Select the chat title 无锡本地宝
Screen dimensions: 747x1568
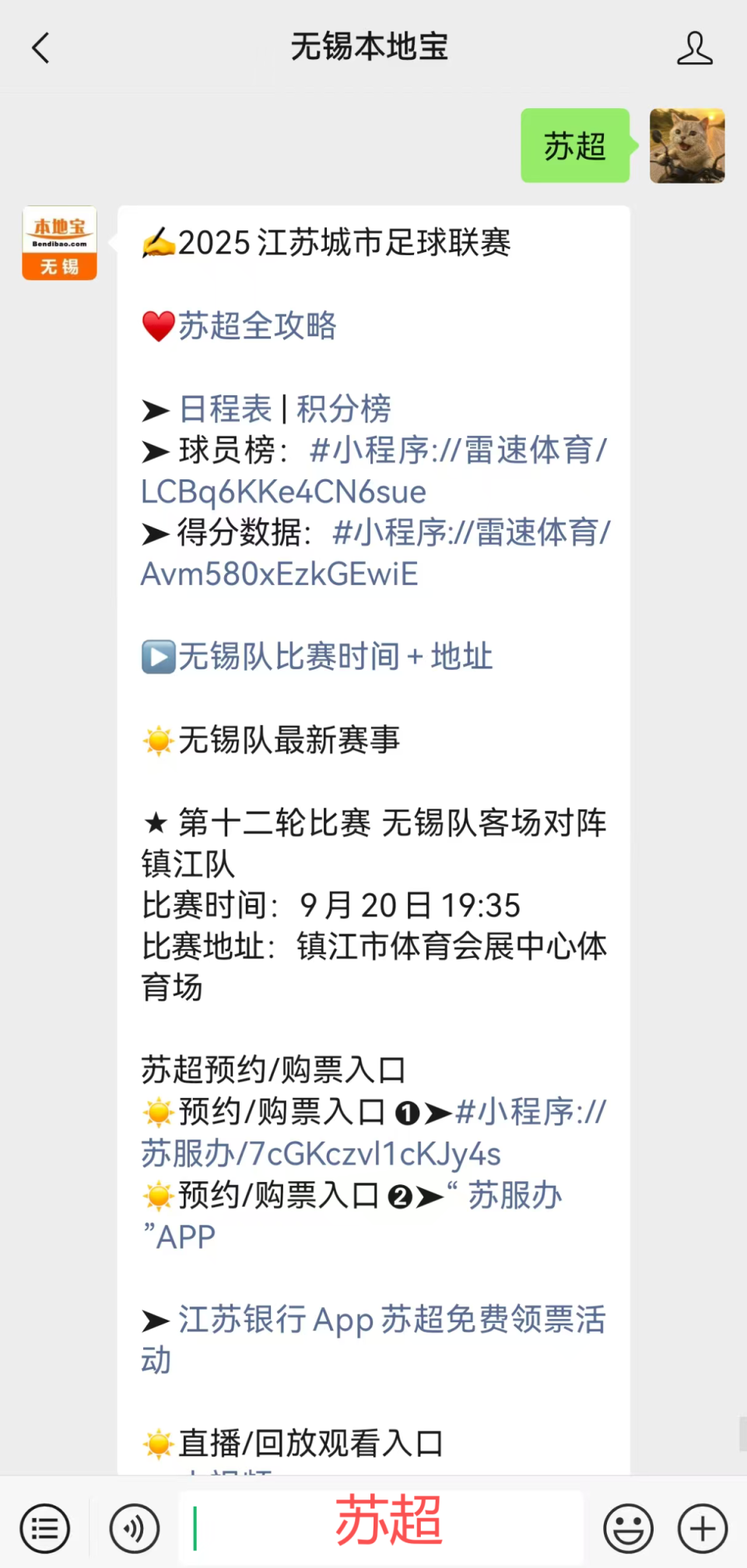[369, 47]
